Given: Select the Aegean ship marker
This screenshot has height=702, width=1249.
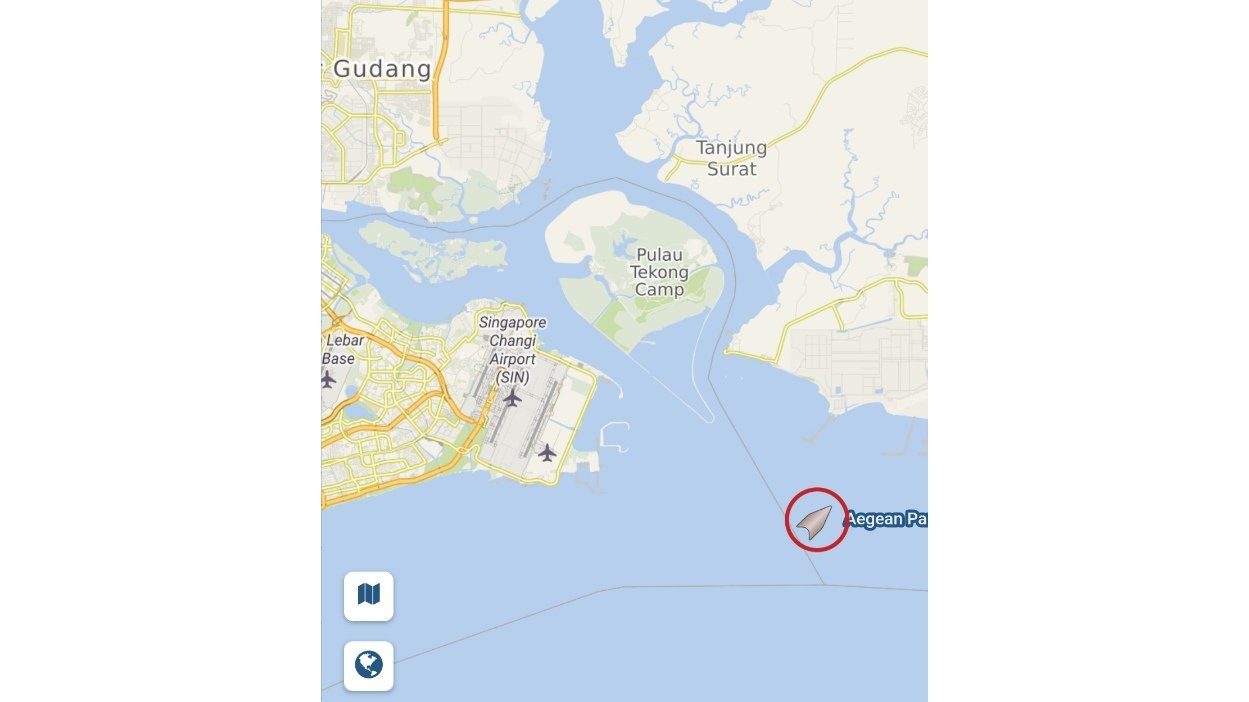Looking at the screenshot, I should (x=816, y=520).
